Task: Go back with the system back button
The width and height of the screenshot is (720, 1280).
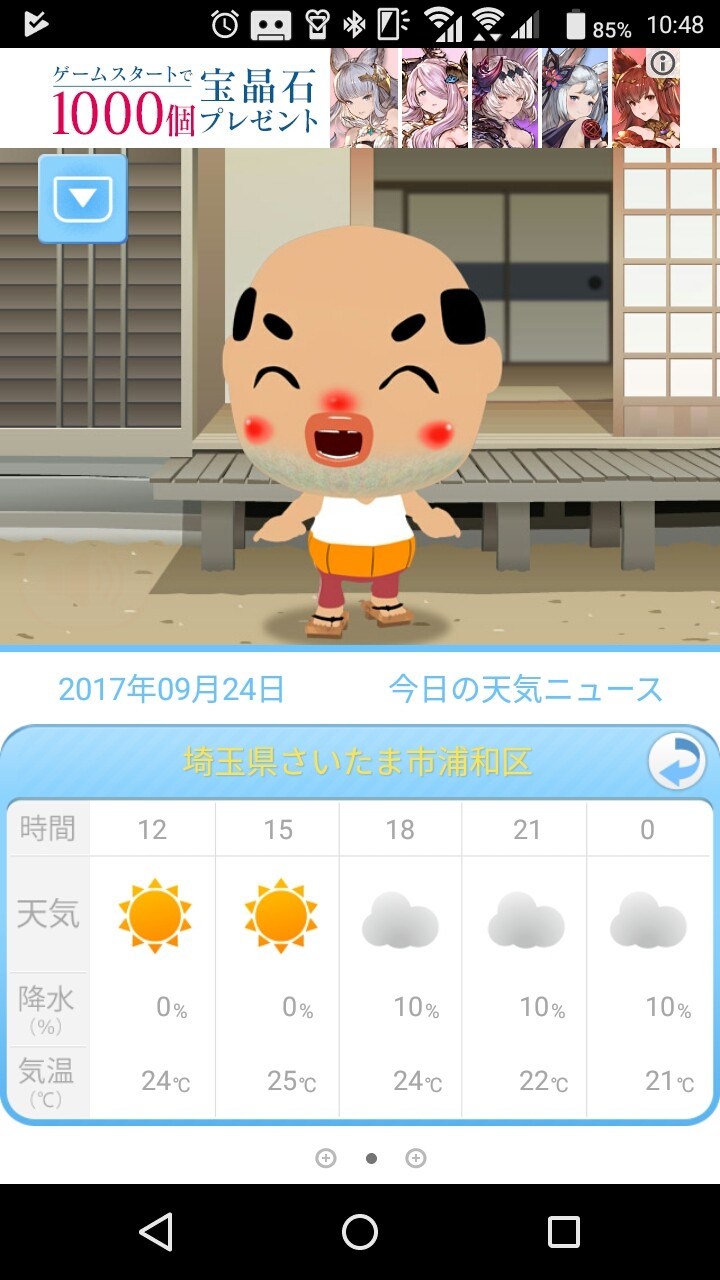Action: click(156, 1232)
